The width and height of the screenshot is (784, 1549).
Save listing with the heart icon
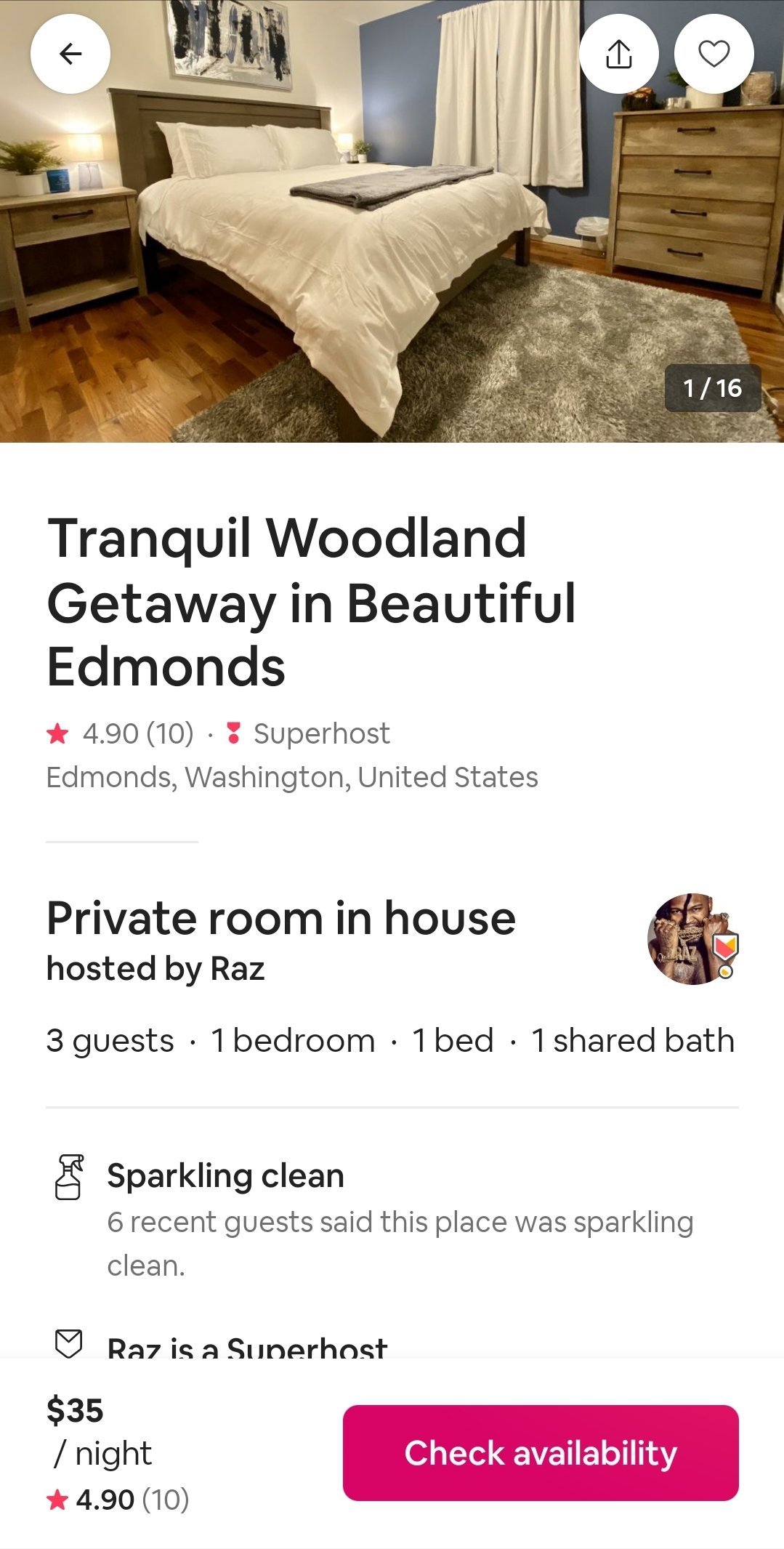714,54
